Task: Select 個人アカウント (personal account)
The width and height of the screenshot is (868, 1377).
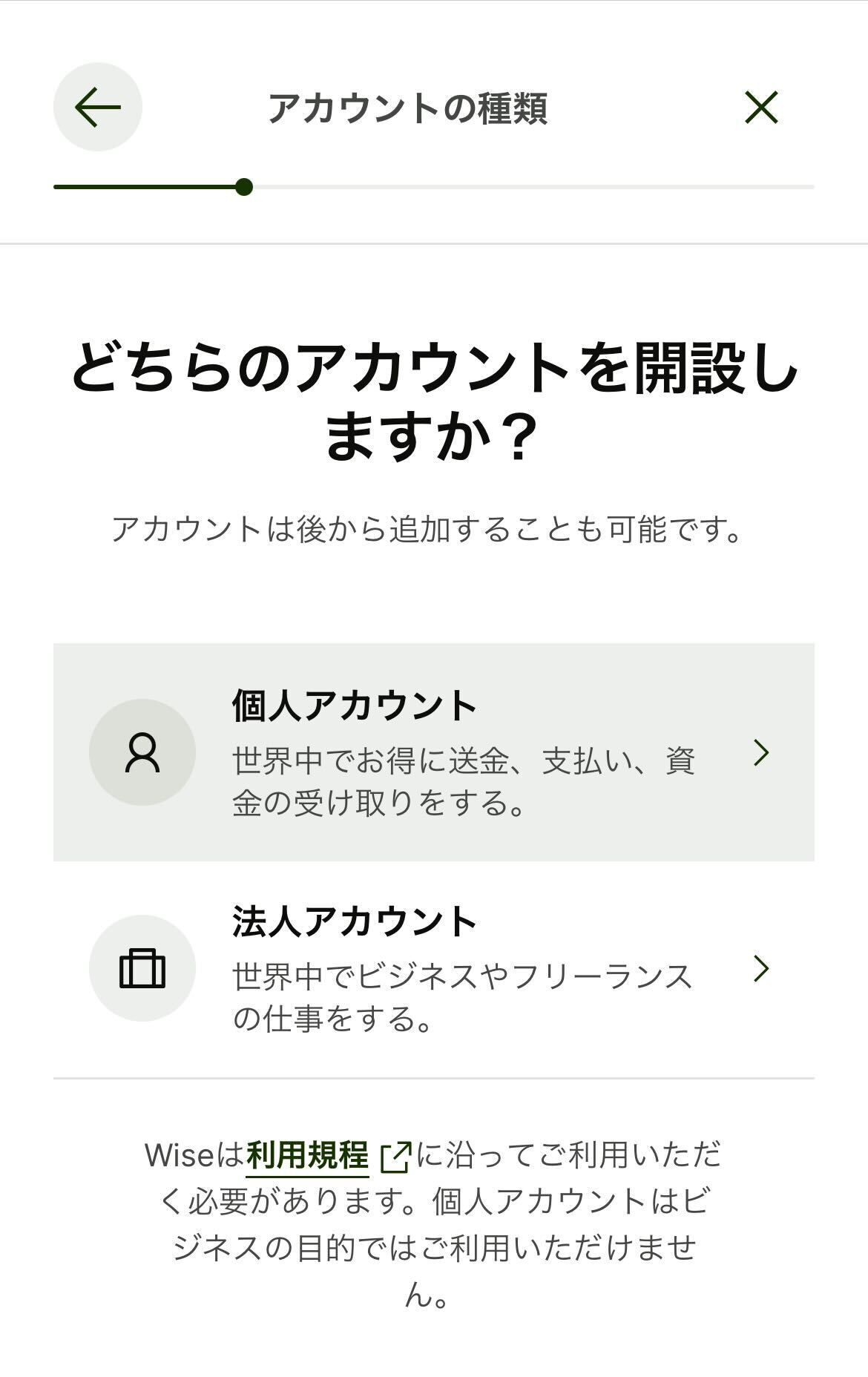Action: 433,752
